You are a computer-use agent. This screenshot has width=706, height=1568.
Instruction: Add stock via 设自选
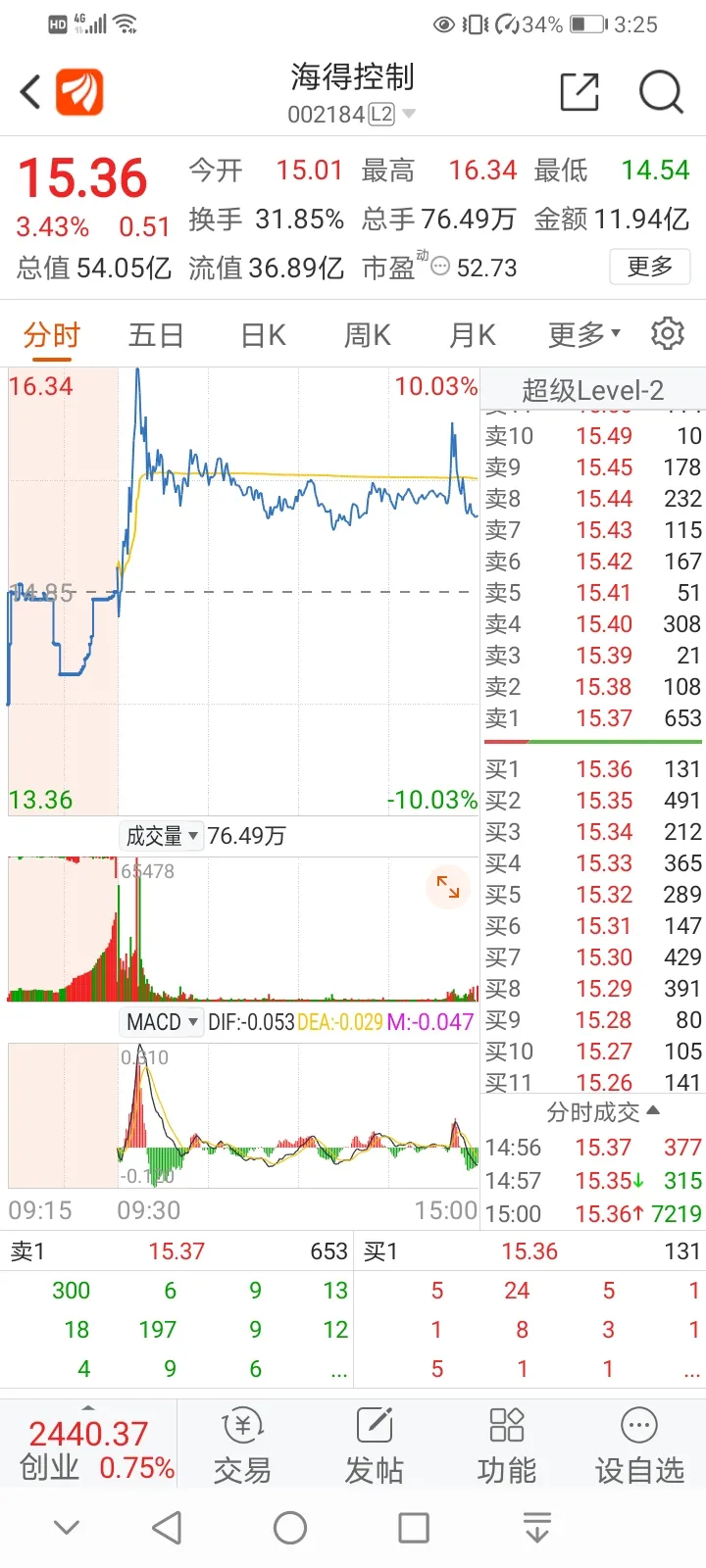click(x=639, y=1446)
